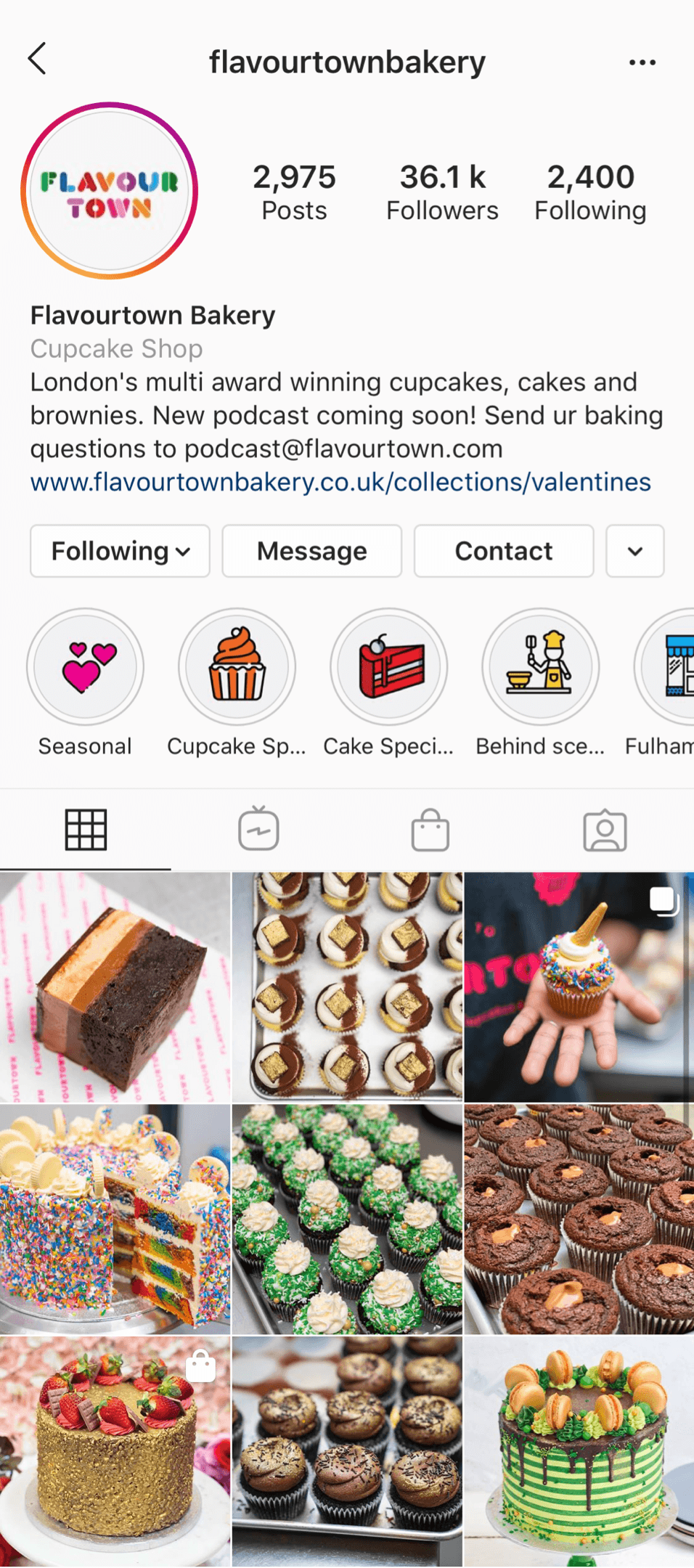Open the Behind sce... highlight
694x1568 pixels.
coord(540,666)
